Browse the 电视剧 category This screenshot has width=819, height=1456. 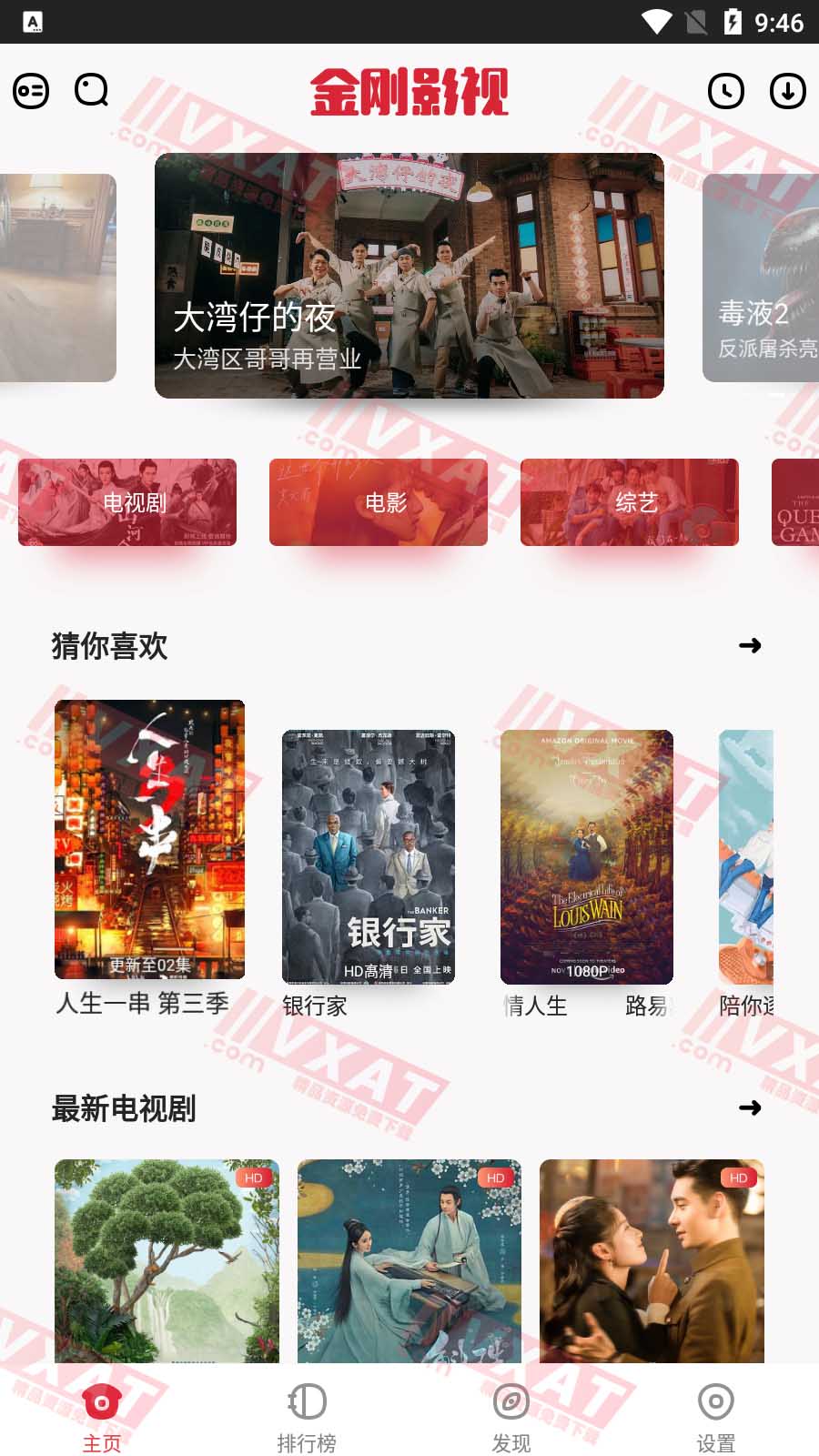127,502
